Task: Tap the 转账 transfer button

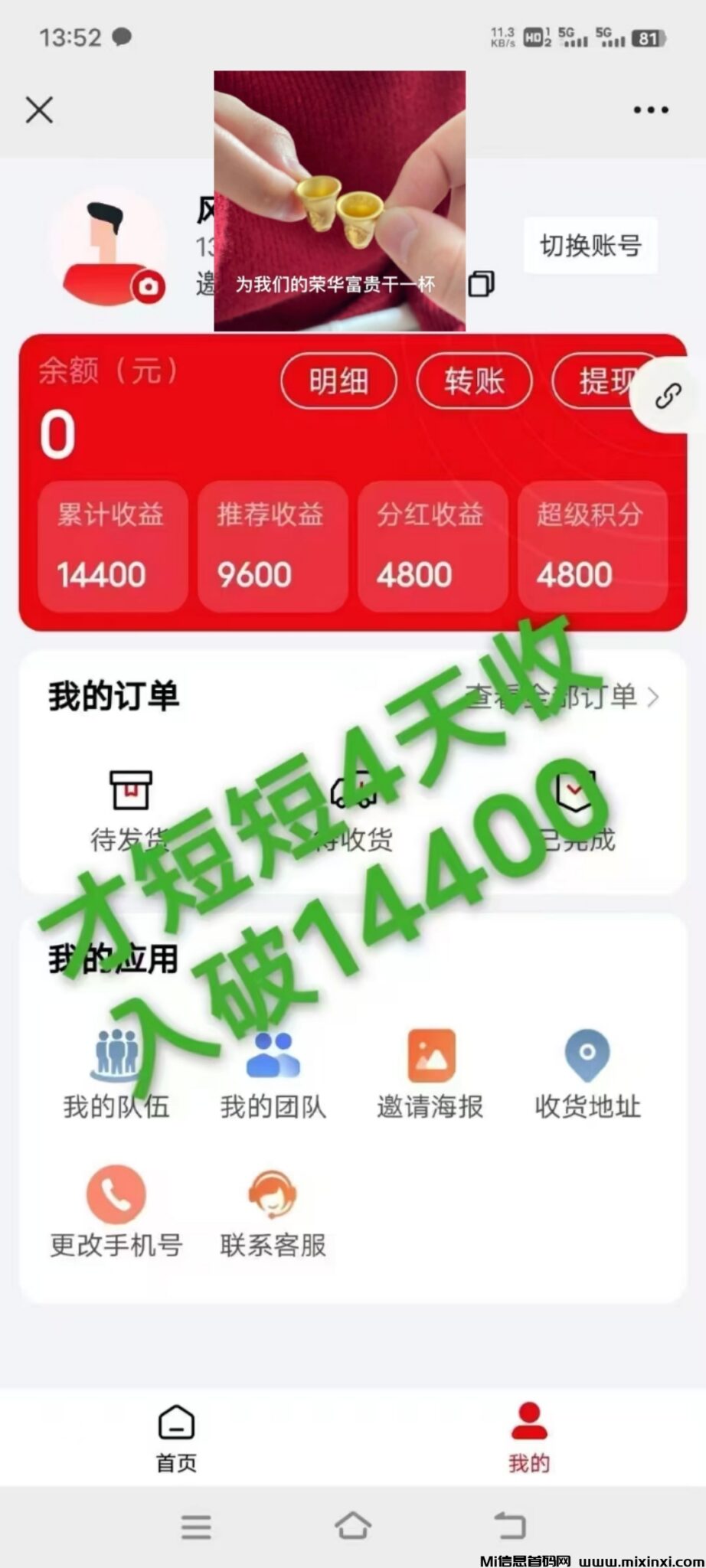Action: 474,381
